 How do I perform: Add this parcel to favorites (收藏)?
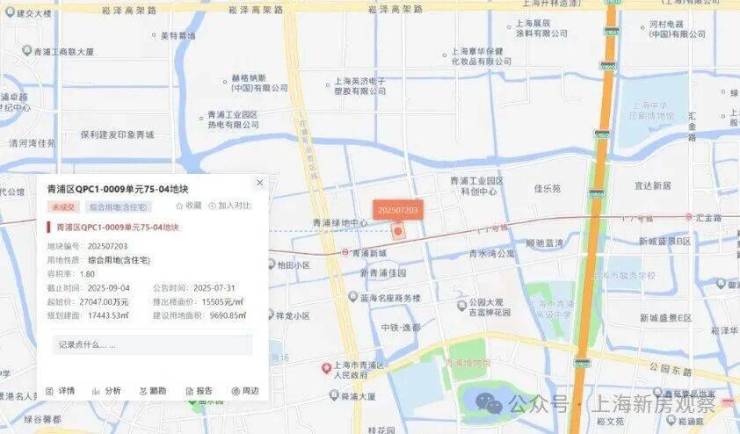pyautogui.click(x=188, y=206)
